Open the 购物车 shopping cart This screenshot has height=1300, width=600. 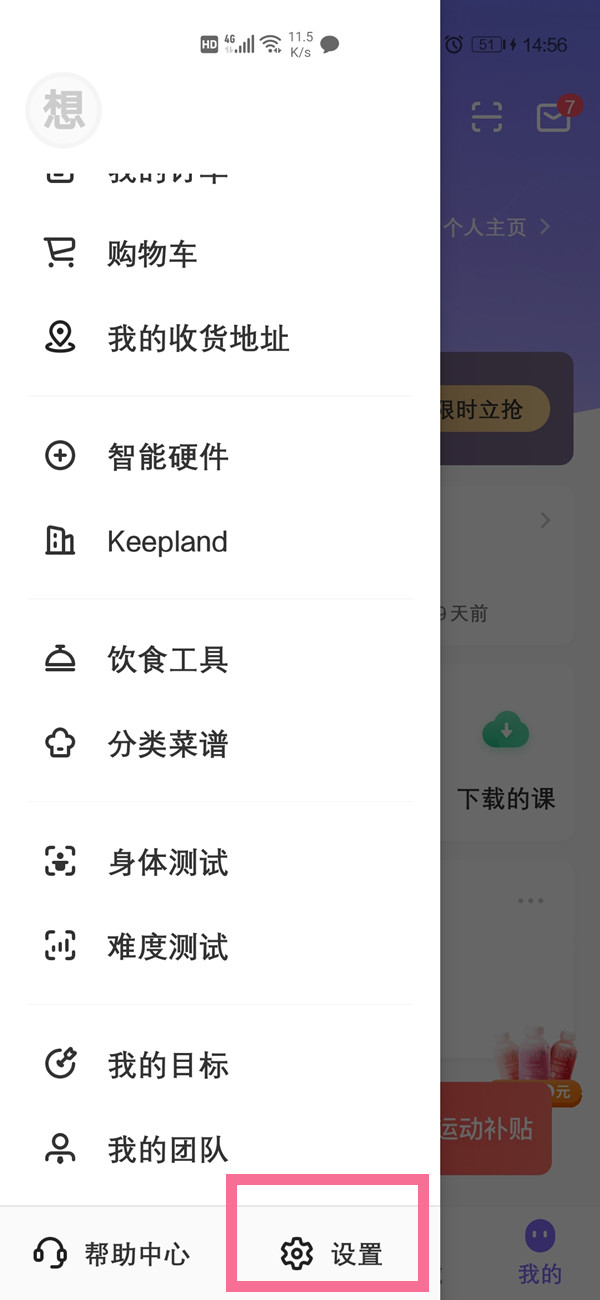tap(150, 254)
